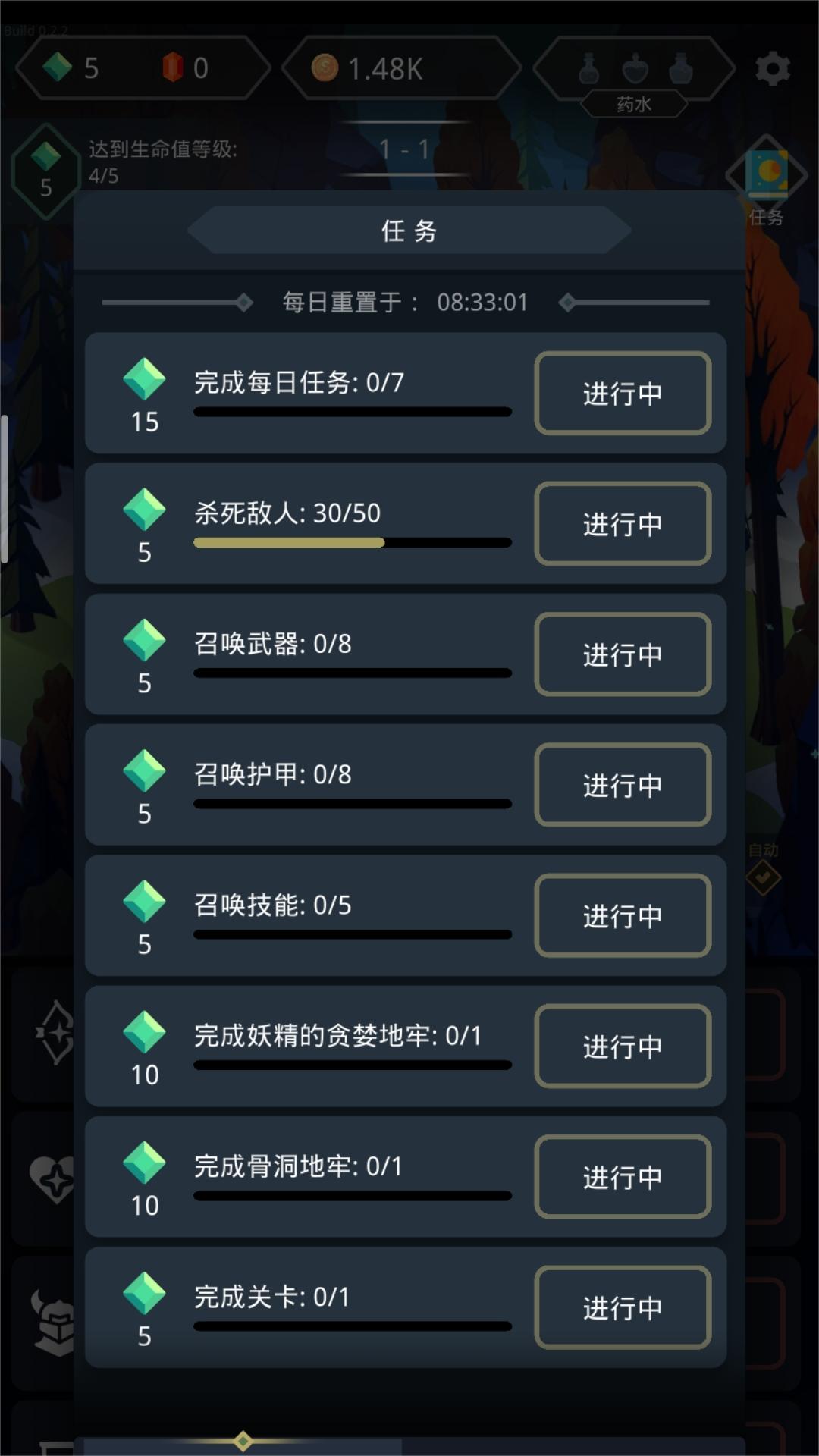Select 进行中 button for 召唤护甲
This screenshot has width=819, height=1456.
(x=622, y=785)
